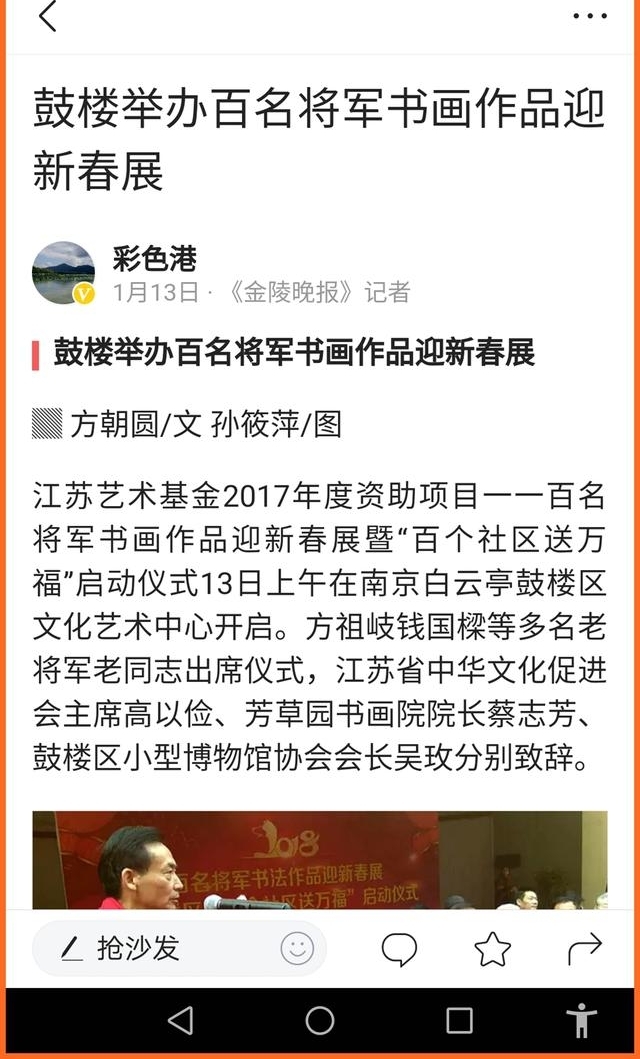The width and height of the screenshot is (640, 1059).
Task: Open the three-dot overflow menu
Action: 589,16
